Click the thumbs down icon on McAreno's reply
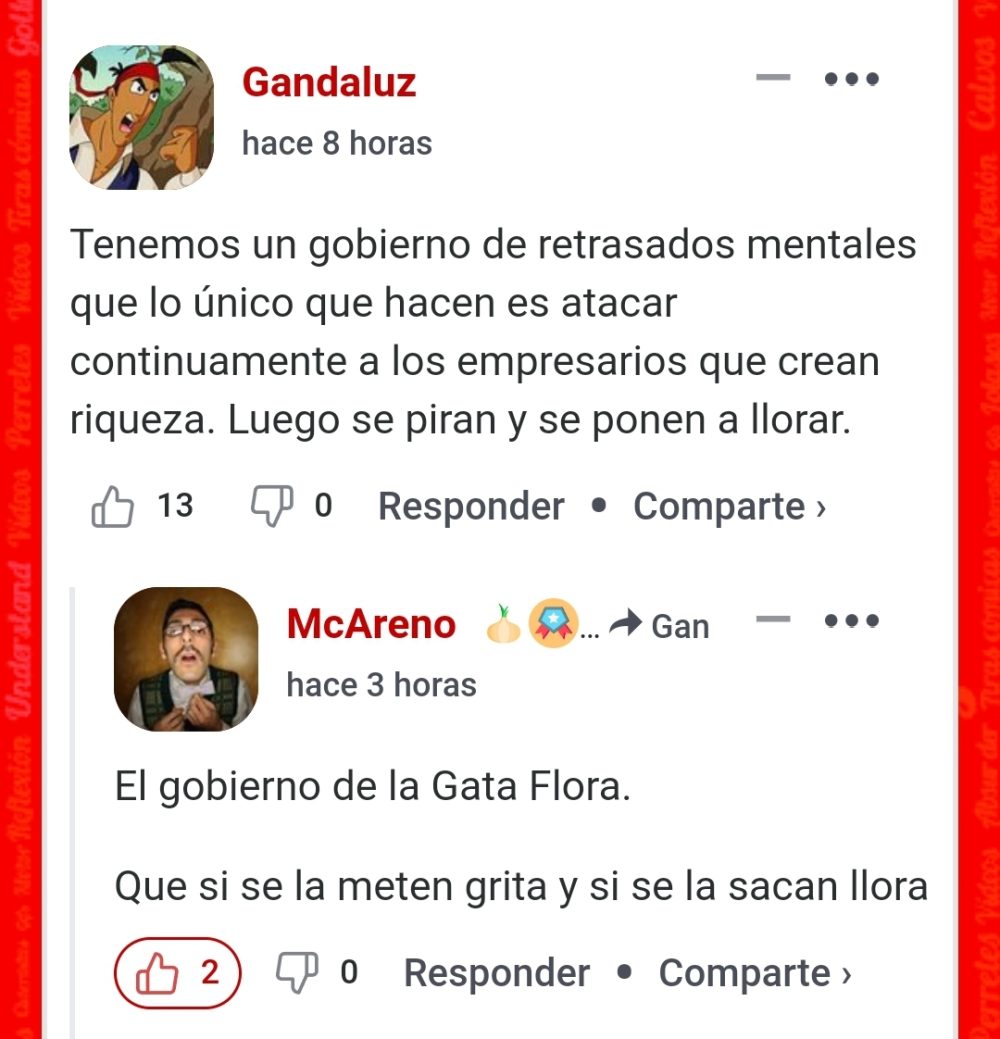 click(x=298, y=970)
